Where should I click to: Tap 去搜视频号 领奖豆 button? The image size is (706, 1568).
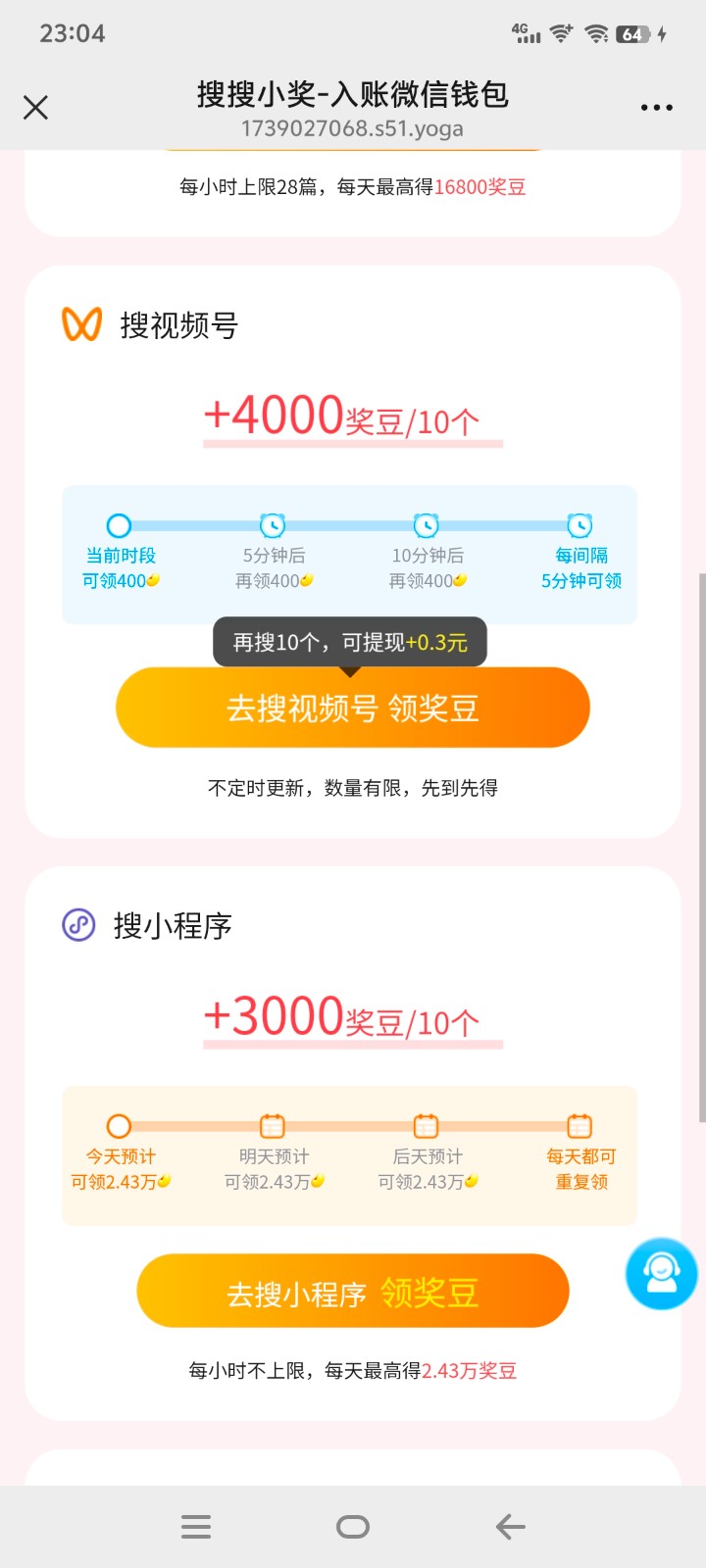click(353, 708)
